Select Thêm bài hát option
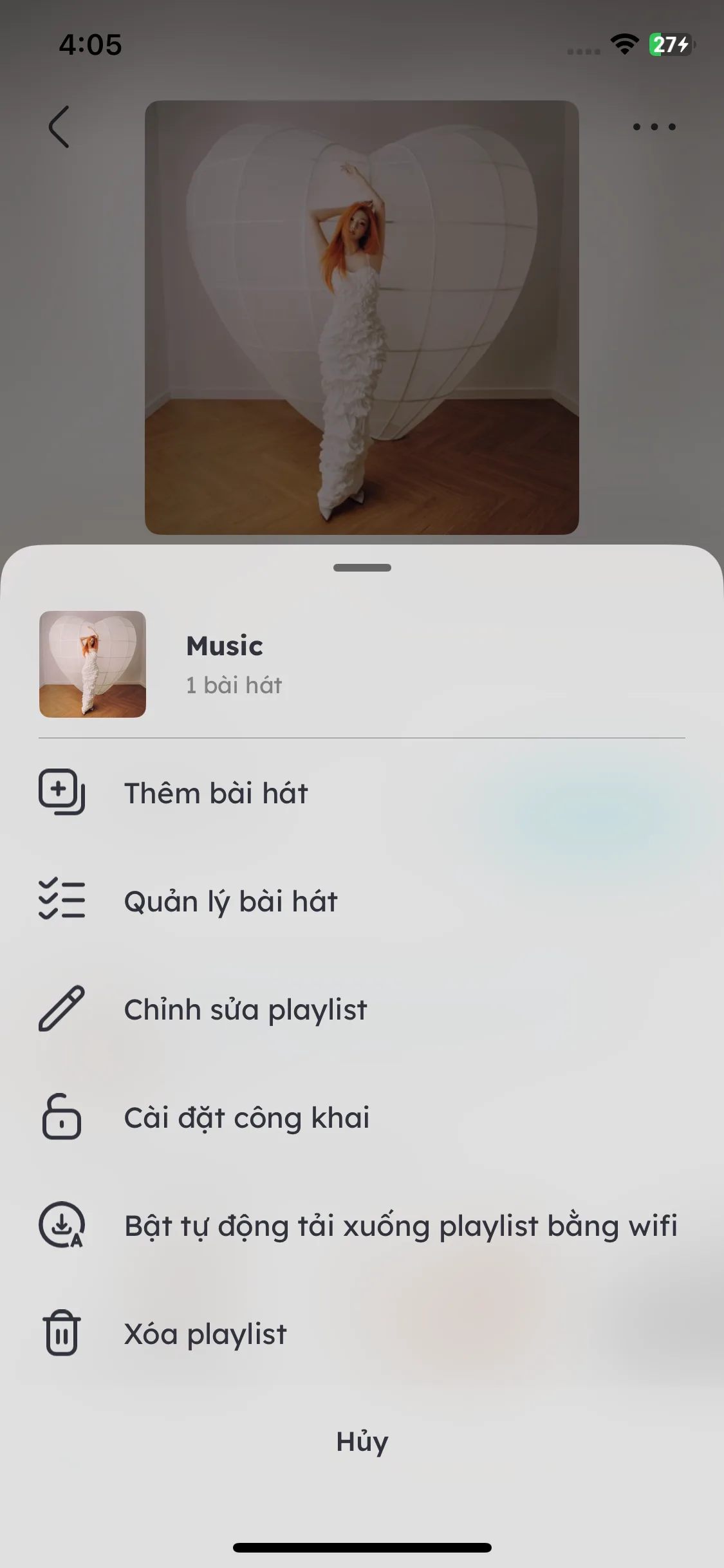Image resolution: width=724 pixels, height=1568 pixels. pos(216,793)
